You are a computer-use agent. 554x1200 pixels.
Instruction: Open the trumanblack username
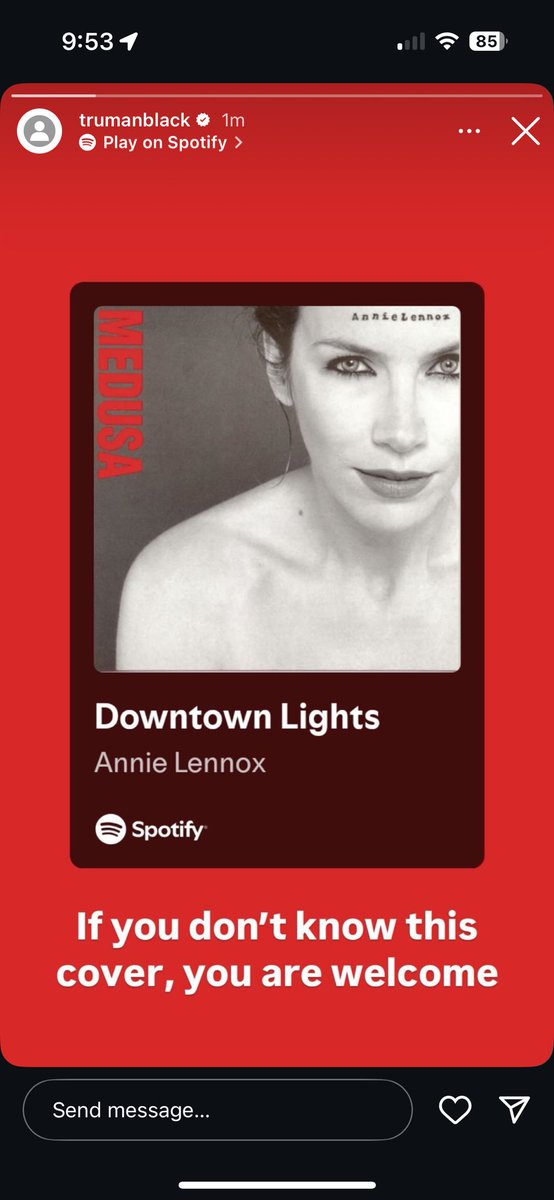(134, 120)
